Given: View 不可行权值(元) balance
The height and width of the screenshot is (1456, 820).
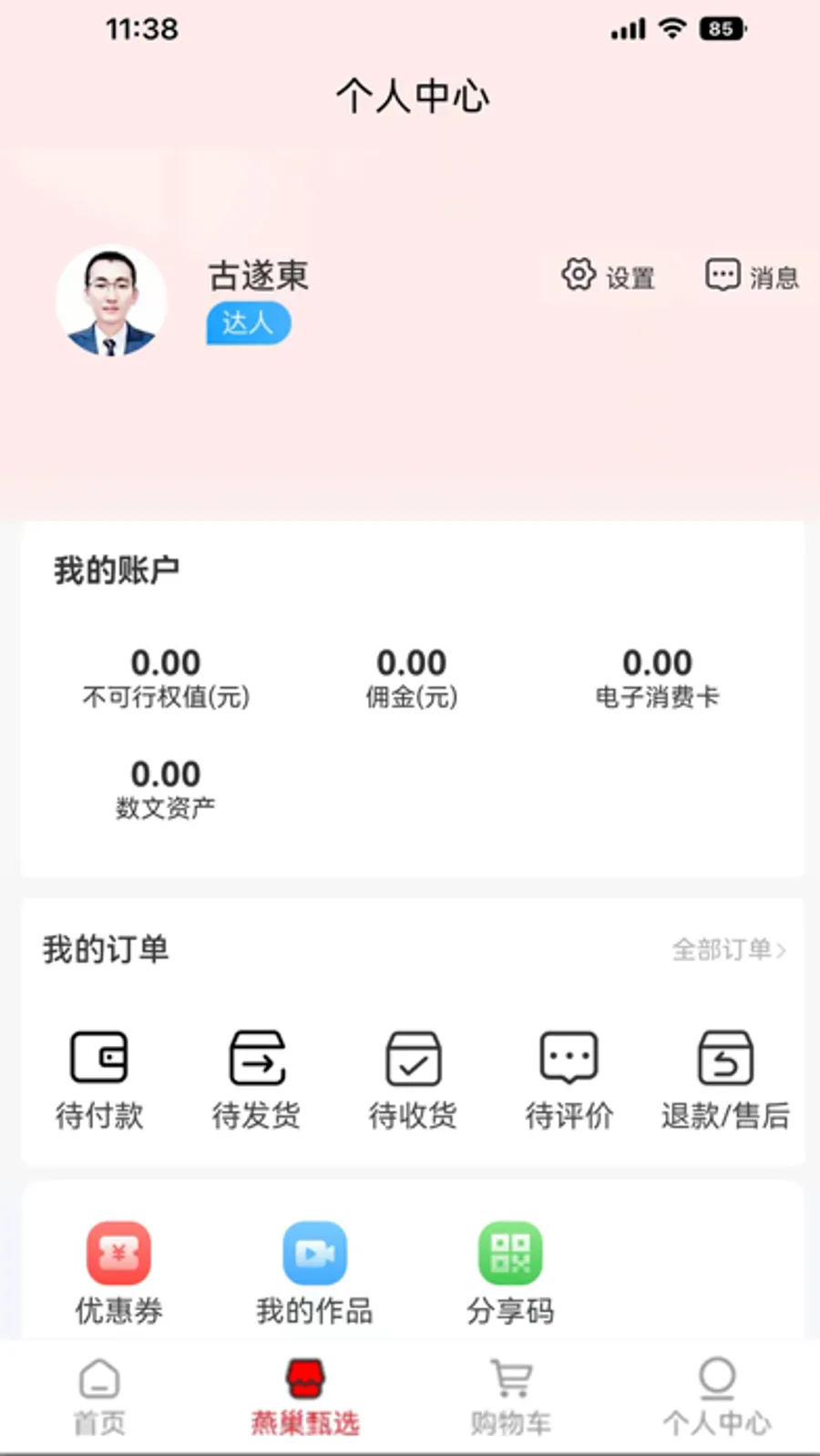Looking at the screenshot, I should click(166, 678).
